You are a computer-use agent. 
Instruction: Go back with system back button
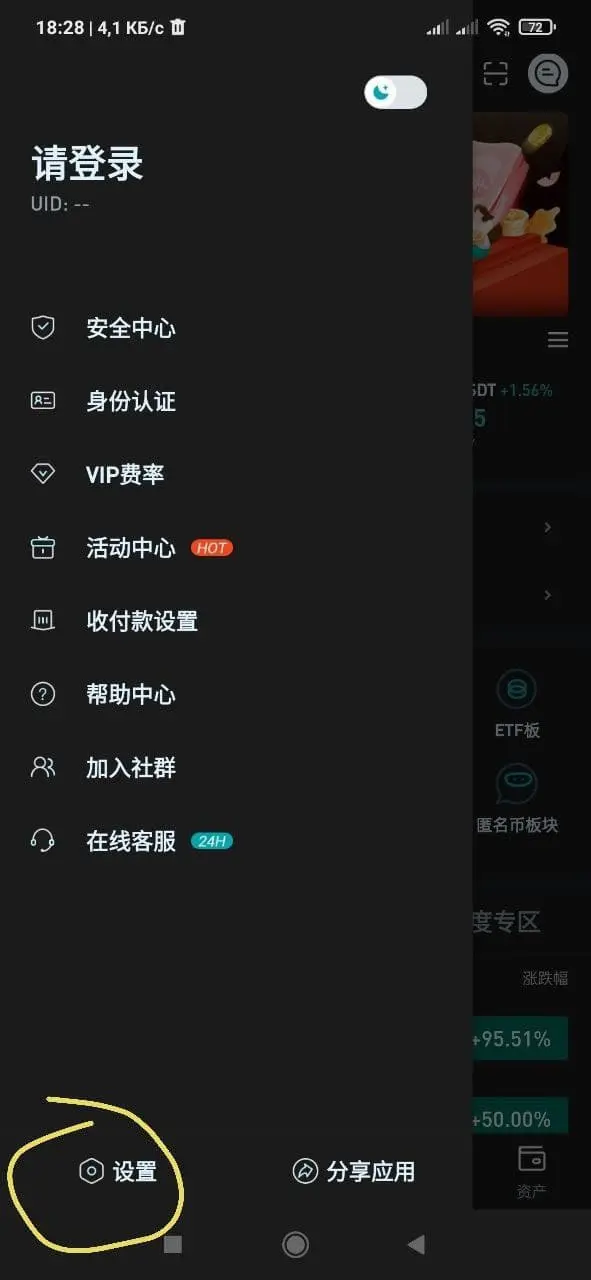pyautogui.click(x=416, y=1244)
